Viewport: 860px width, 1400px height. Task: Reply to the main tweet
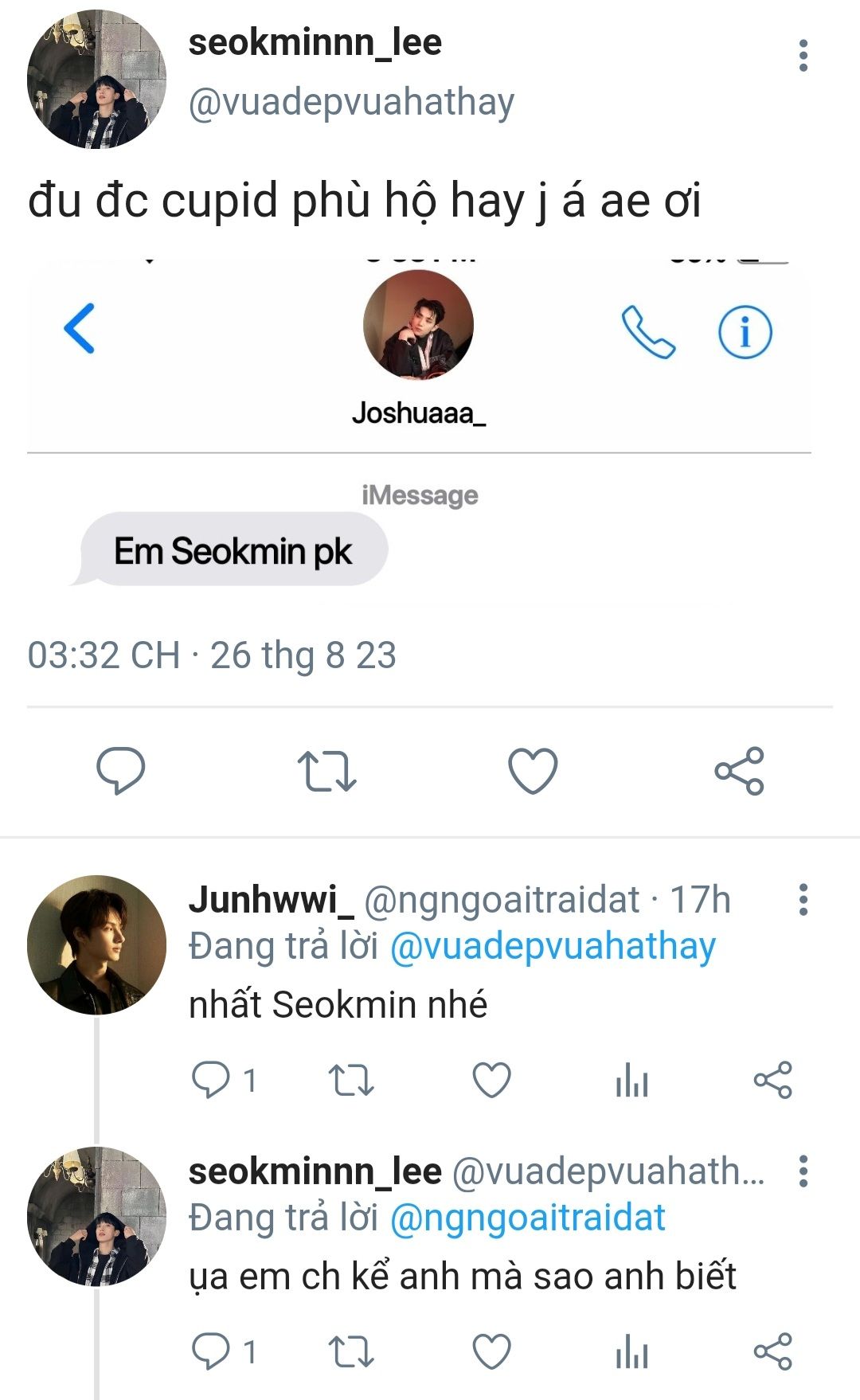(120, 770)
